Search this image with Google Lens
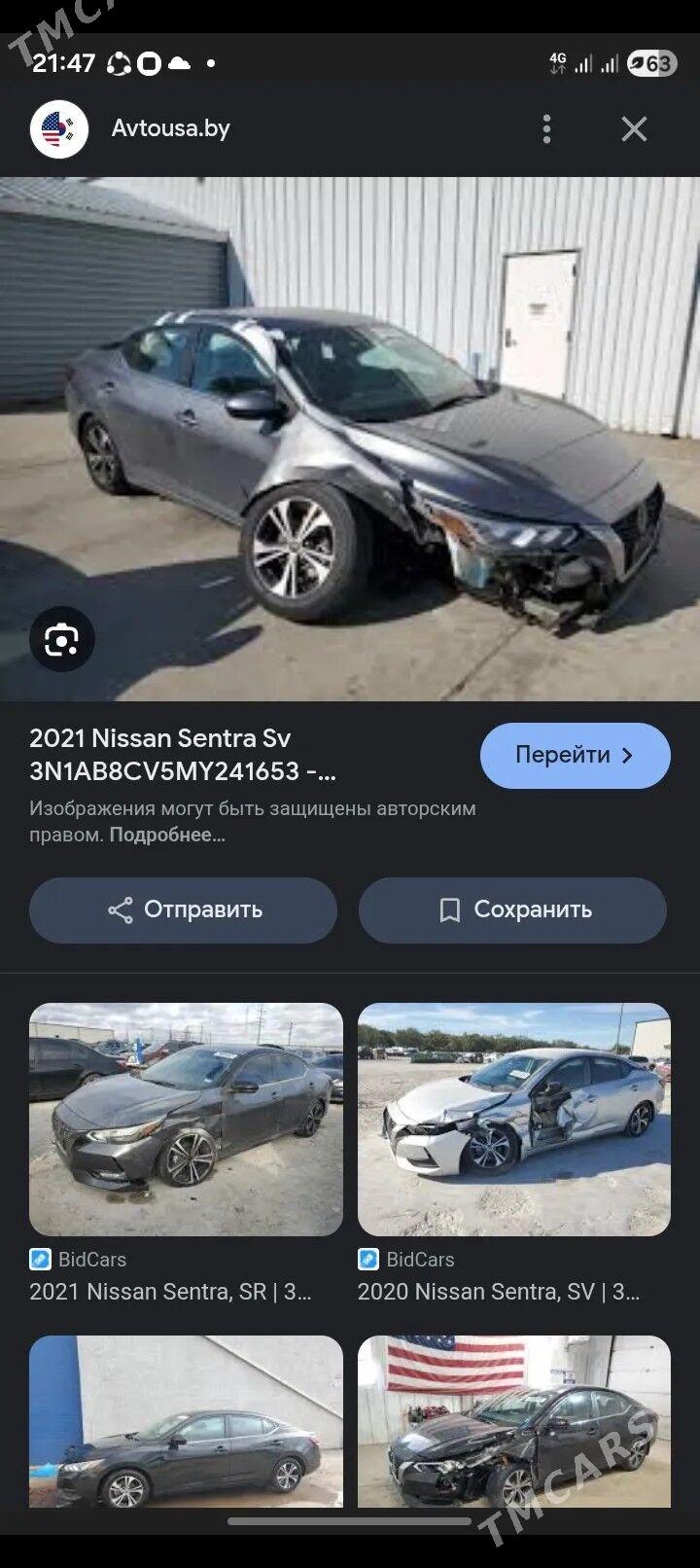This screenshot has height=1568, width=700. 61,639
